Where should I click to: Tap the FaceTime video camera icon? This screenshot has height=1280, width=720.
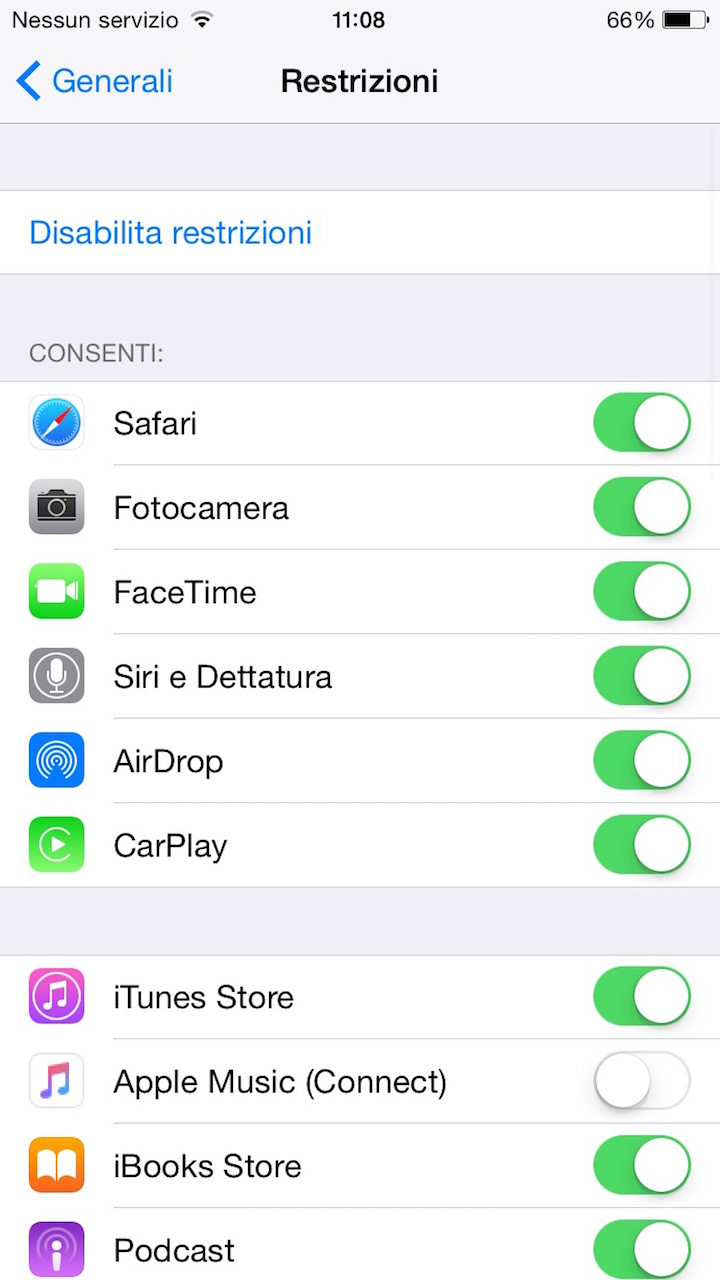(x=56, y=591)
